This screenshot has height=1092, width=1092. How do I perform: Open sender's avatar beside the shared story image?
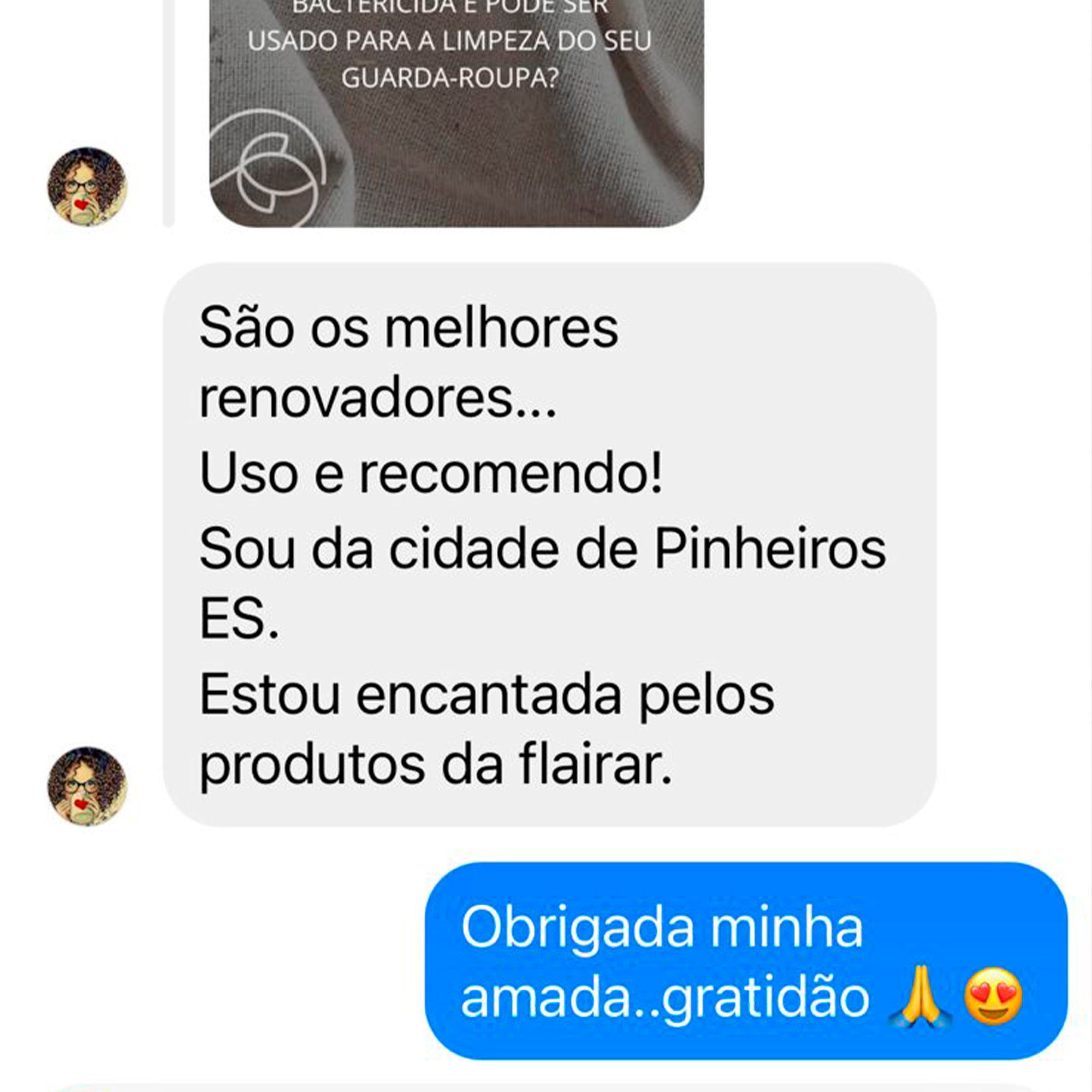tap(87, 187)
